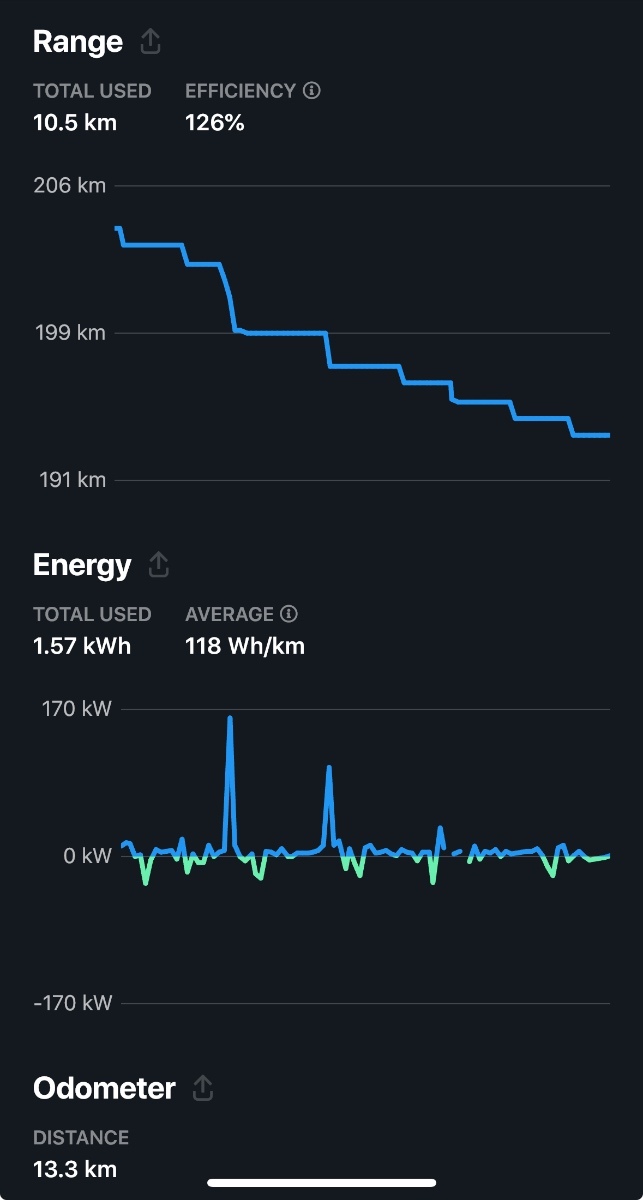643x1200 pixels.
Task: Export the Energy chart
Action: (158, 565)
